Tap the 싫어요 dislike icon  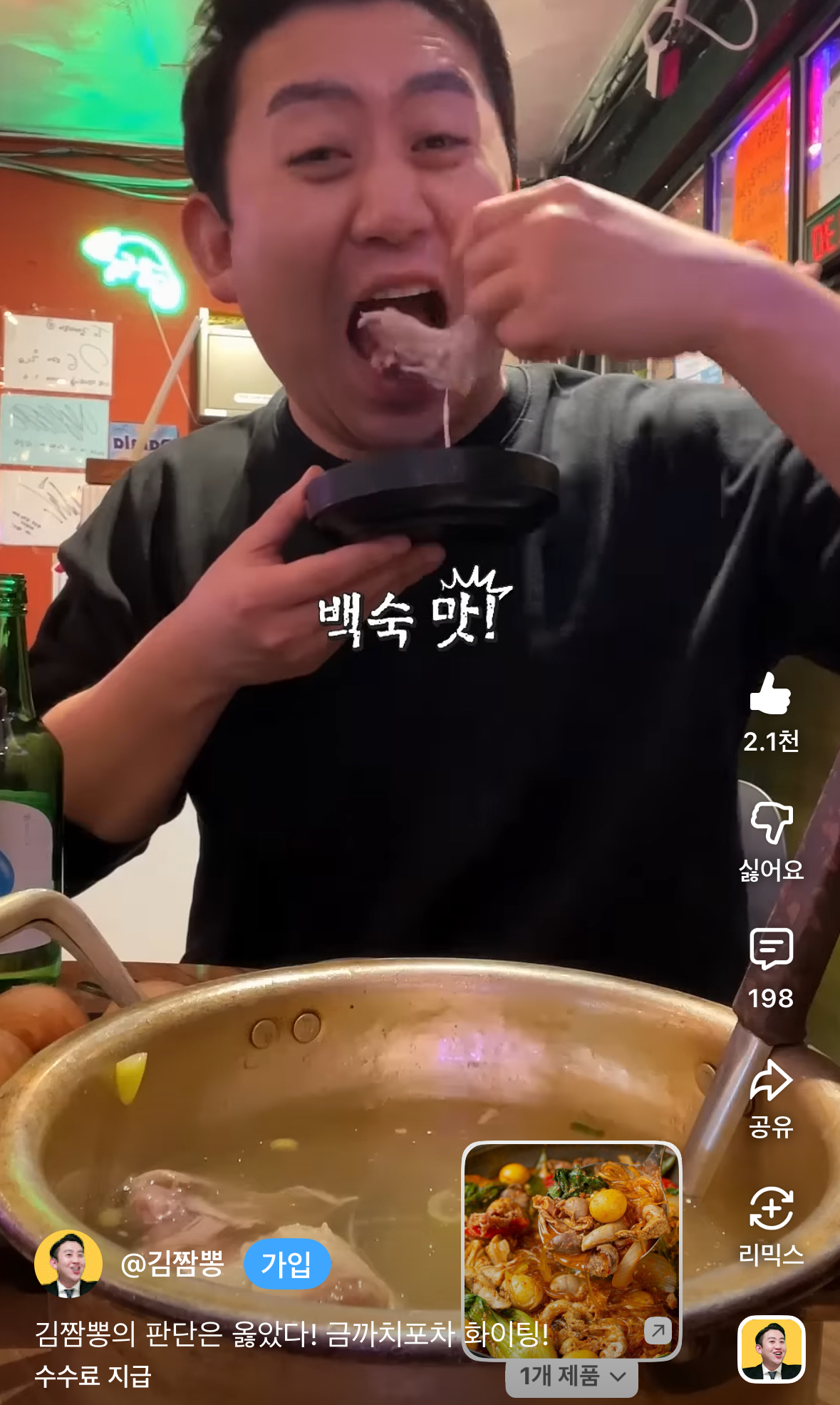(x=771, y=822)
